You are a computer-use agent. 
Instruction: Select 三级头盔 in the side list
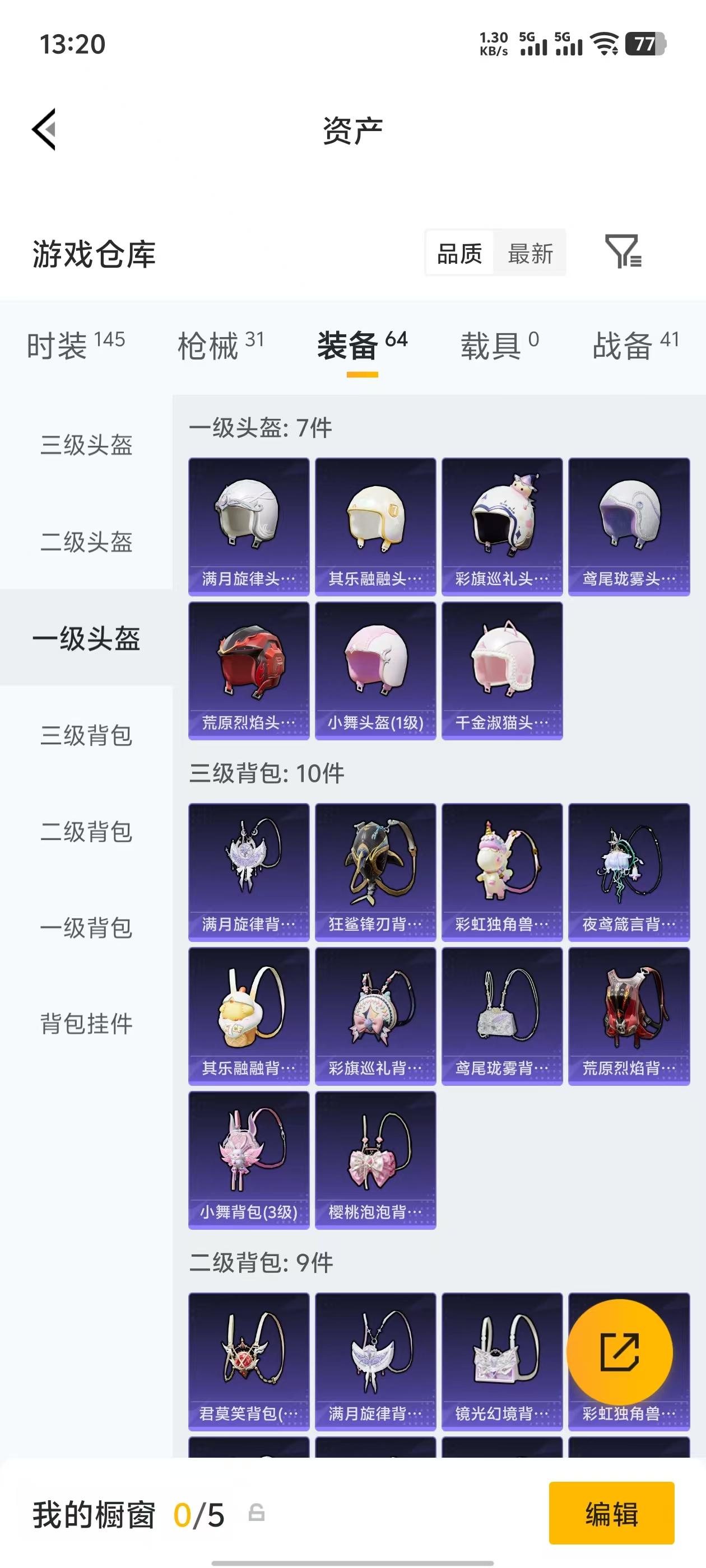(x=86, y=445)
